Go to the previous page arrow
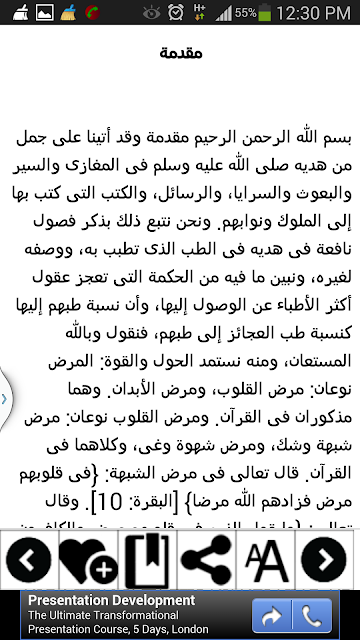 [x=29, y=560]
